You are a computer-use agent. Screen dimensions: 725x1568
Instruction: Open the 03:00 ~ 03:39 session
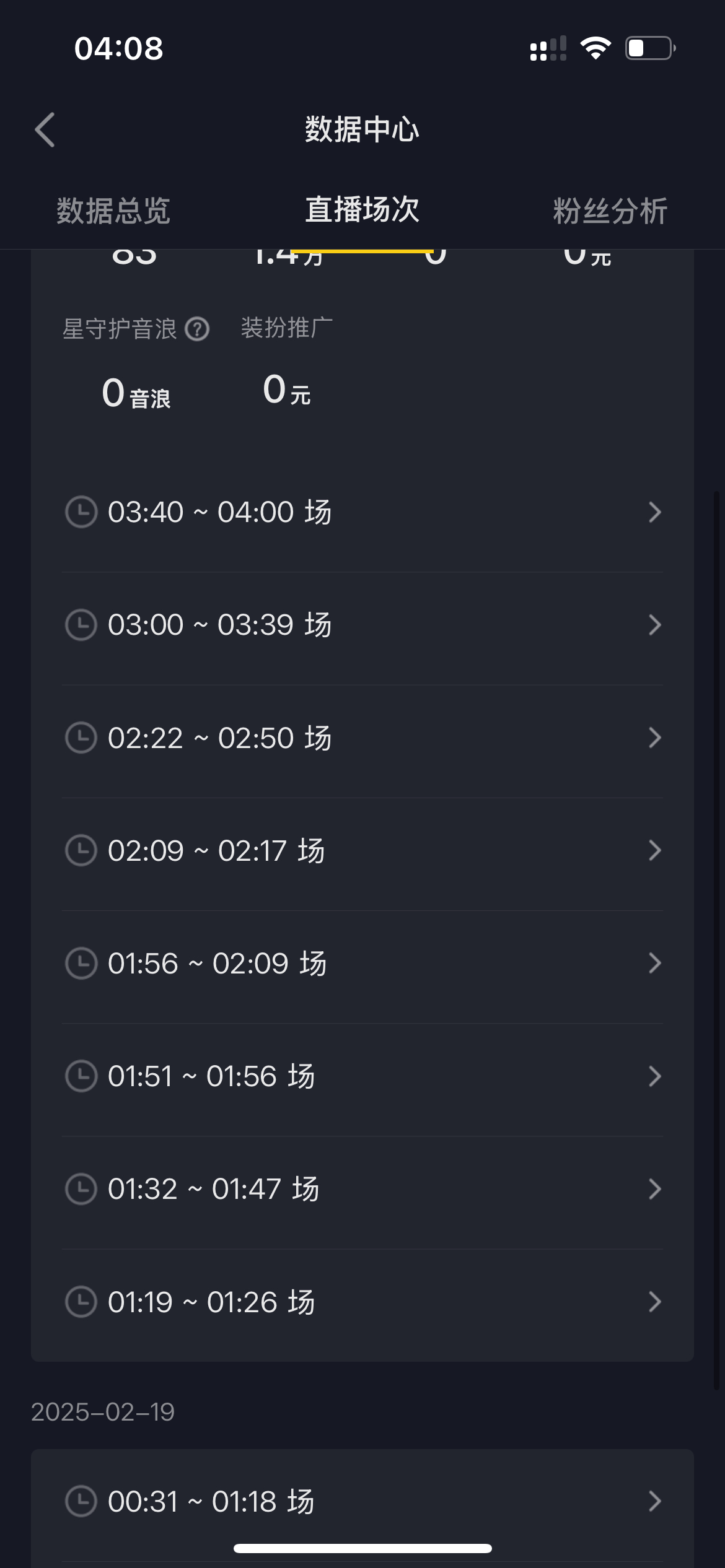pos(362,625)
